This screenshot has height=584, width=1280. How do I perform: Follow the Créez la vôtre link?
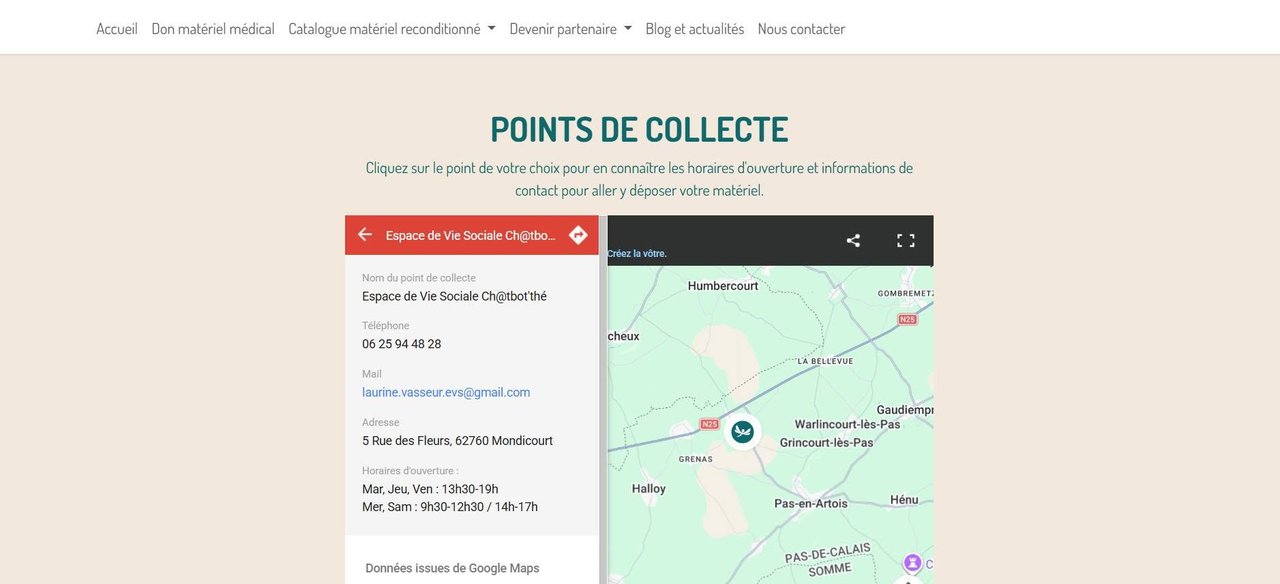tap(637, 254)
